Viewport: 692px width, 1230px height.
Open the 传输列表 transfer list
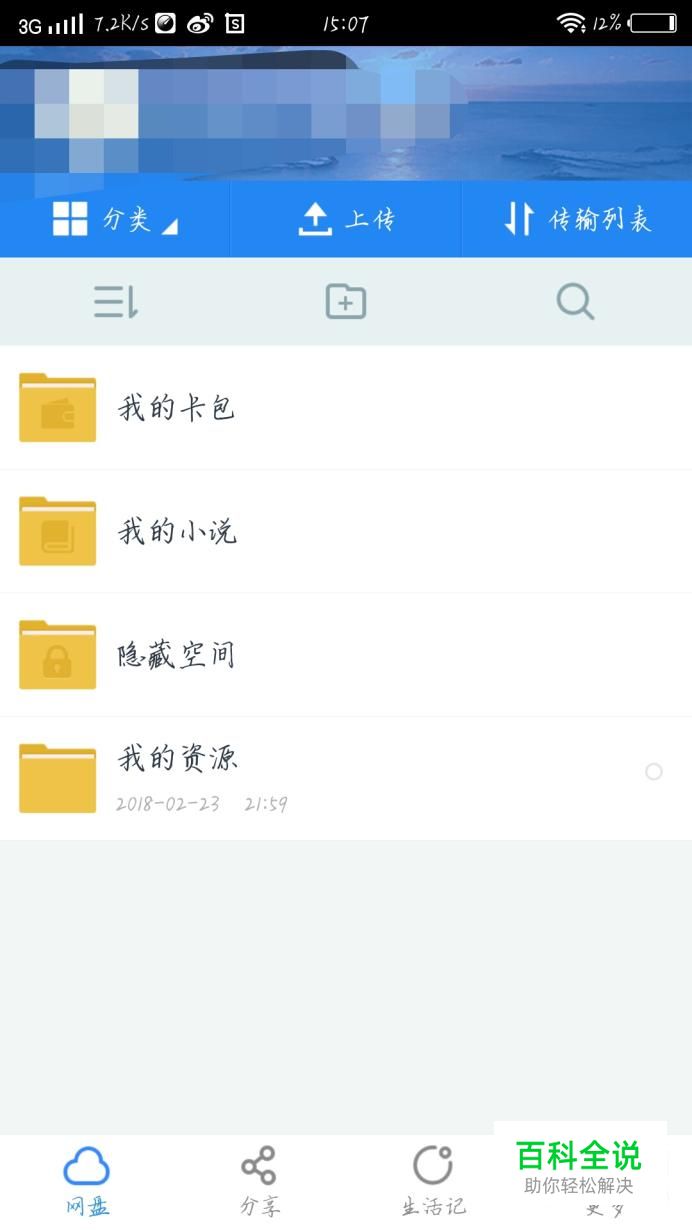(577, 219)
